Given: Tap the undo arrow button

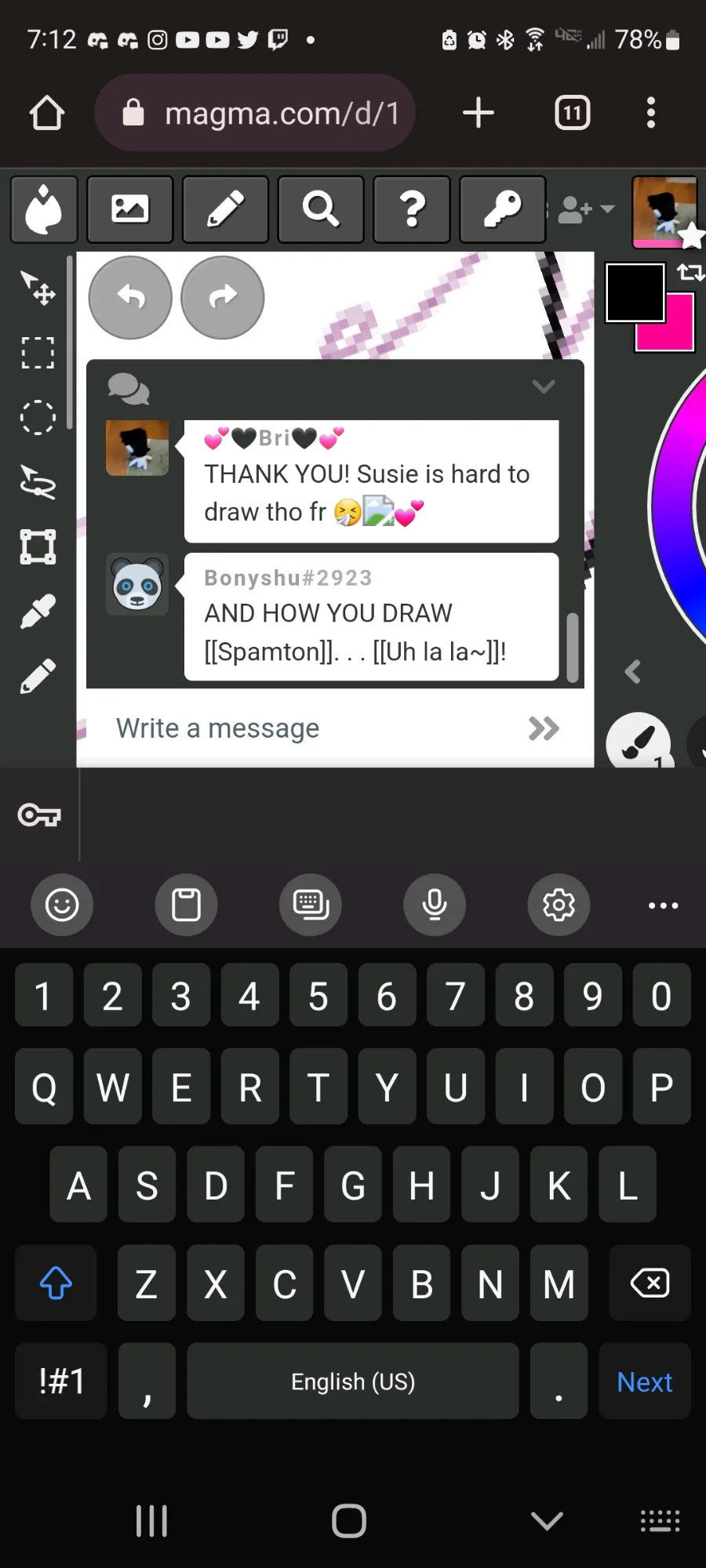Looking at the screenshot, I should pos(130,297).
